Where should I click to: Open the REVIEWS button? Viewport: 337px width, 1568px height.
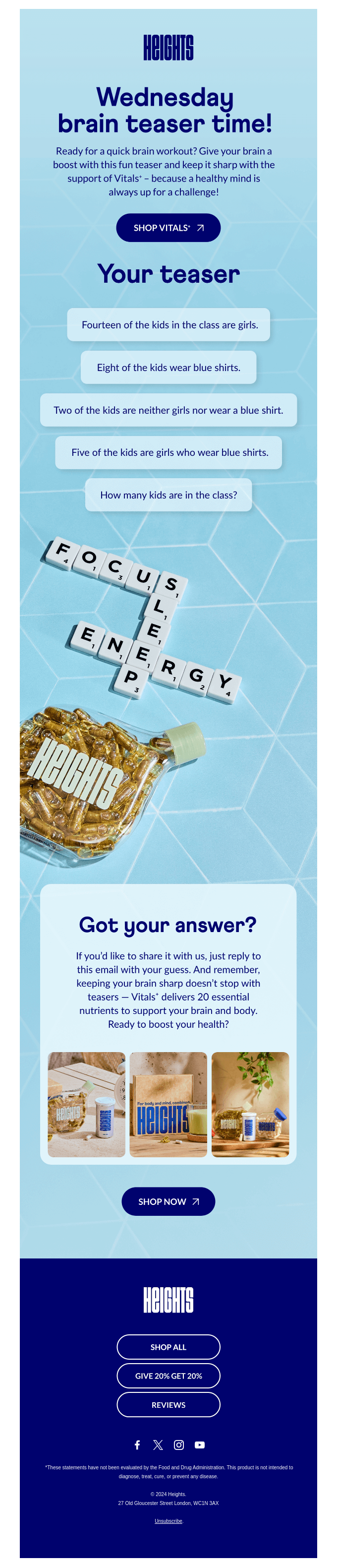click(168, 1404)
